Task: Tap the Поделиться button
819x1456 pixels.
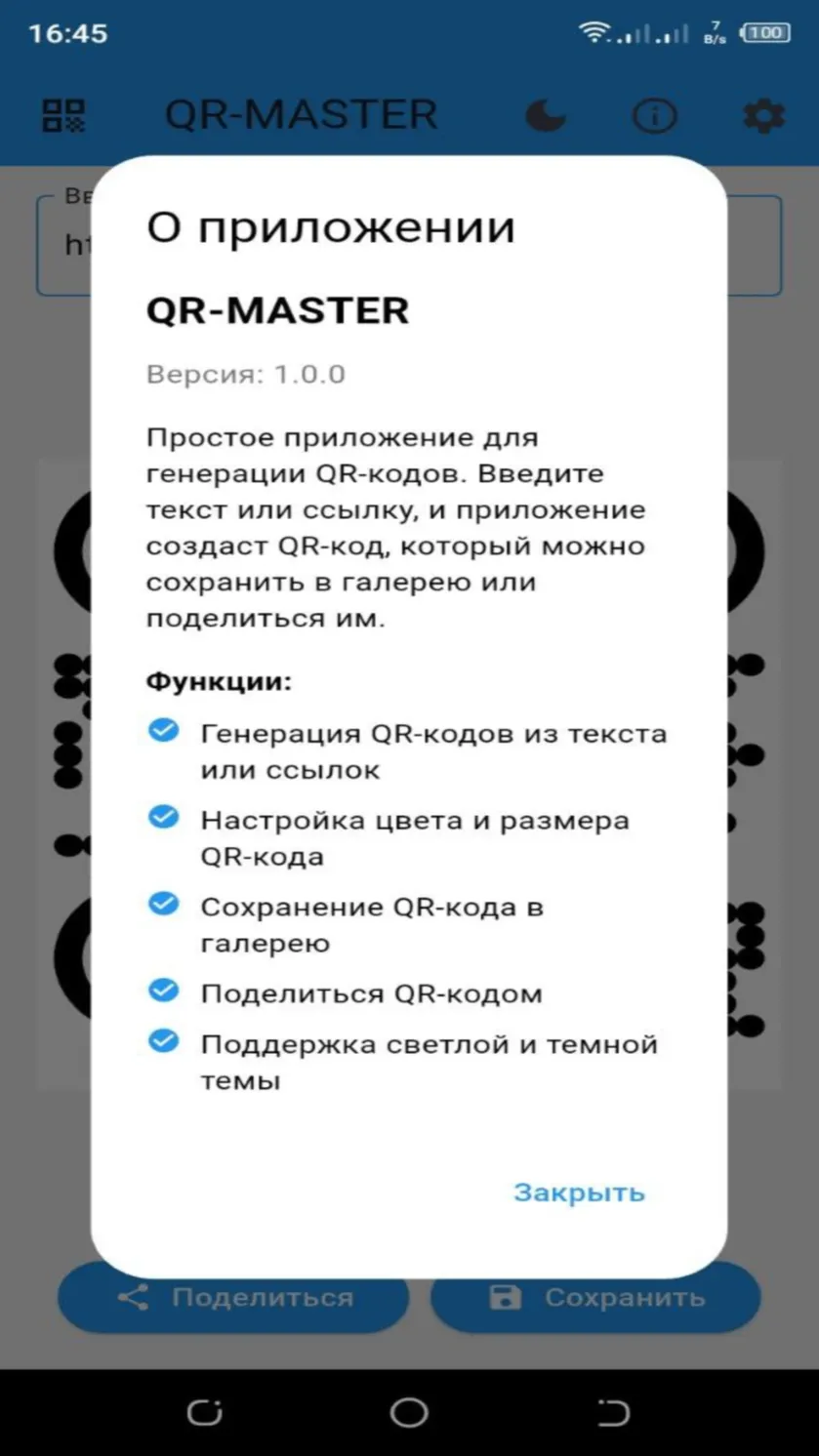Action: 233,1298
